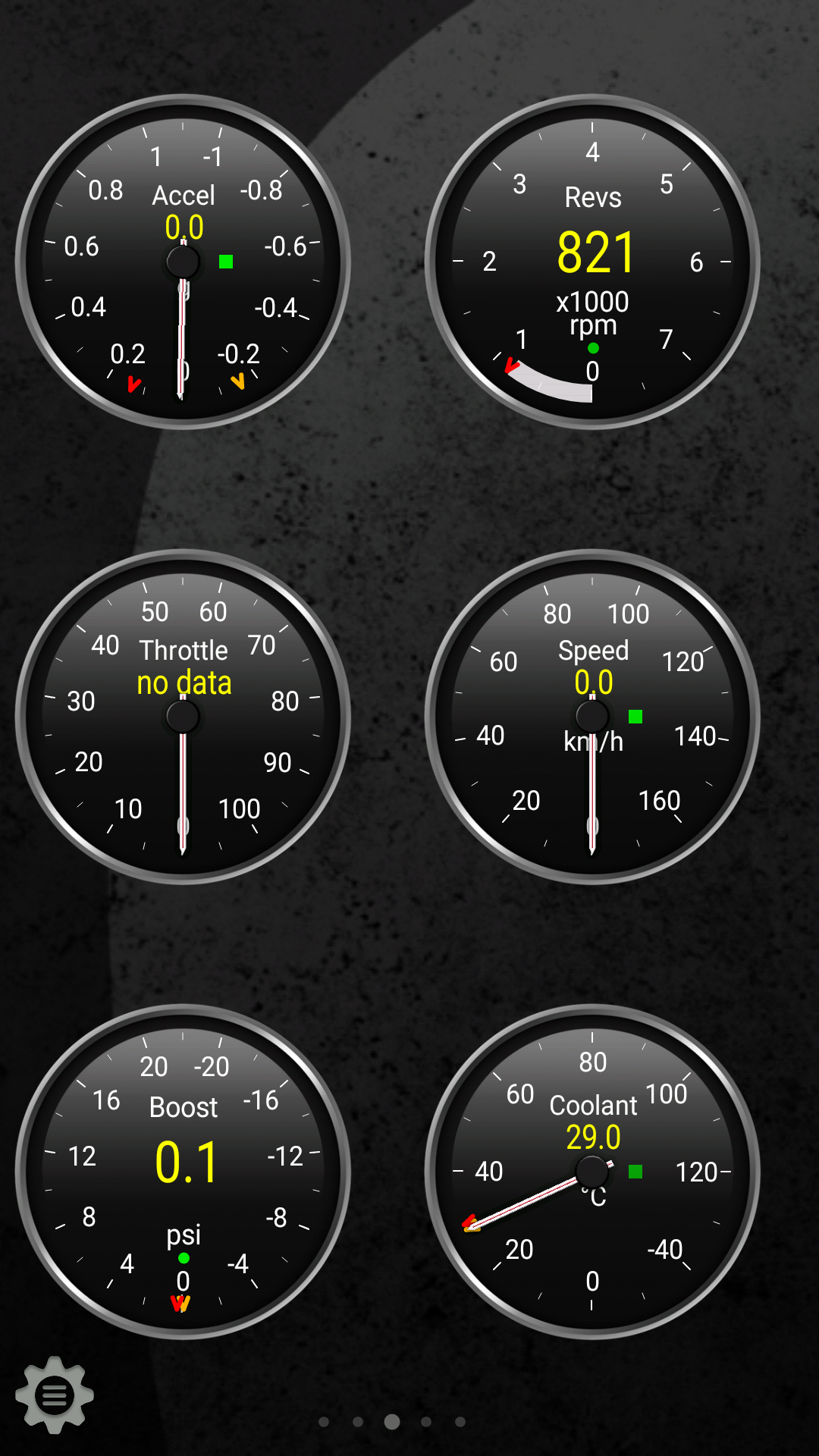
Task: Tap the Revs rpm gauge
Action: click(x=592, y=262)
